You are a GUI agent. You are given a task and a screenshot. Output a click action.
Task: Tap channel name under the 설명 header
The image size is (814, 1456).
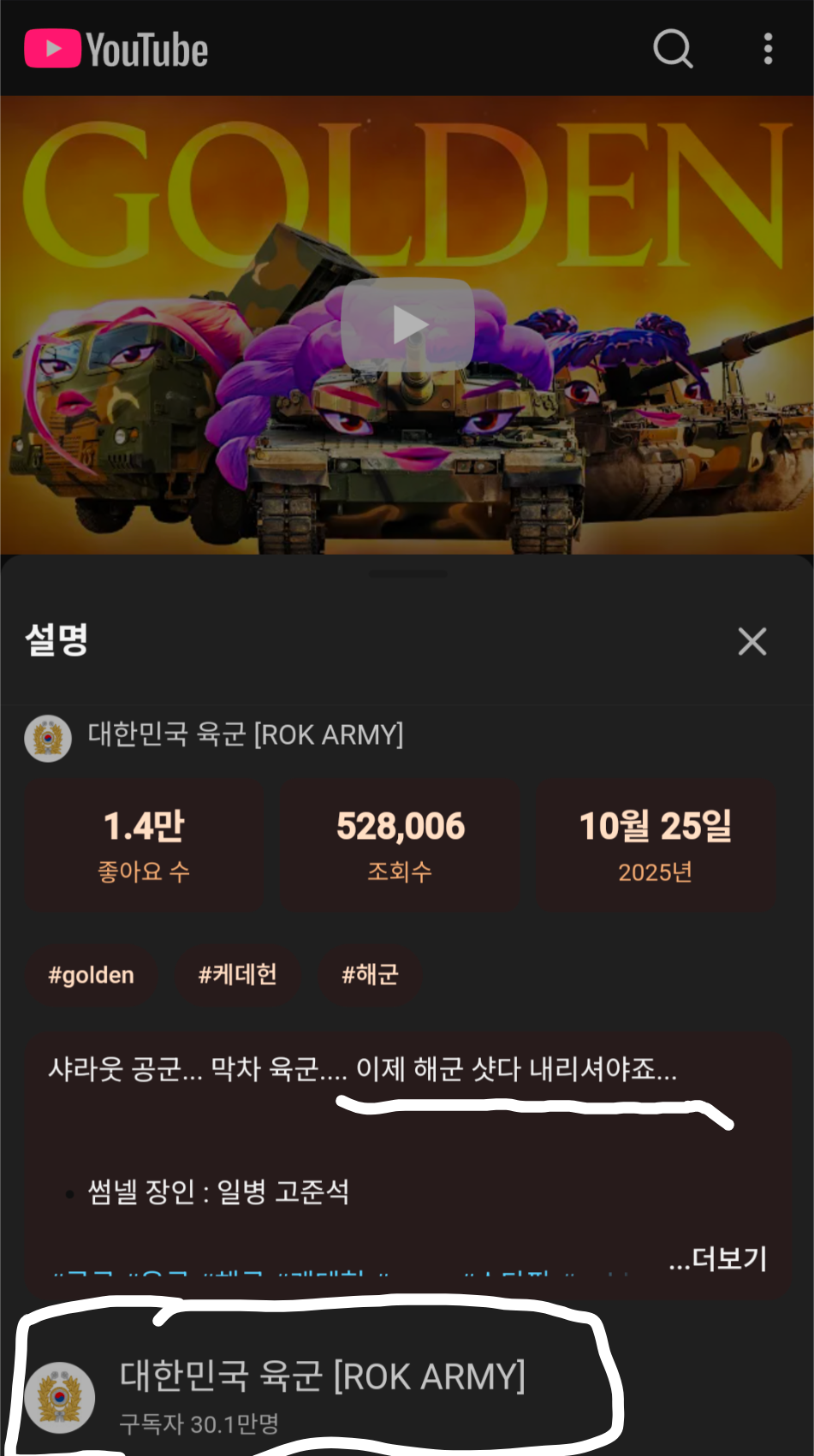[245, 735]
